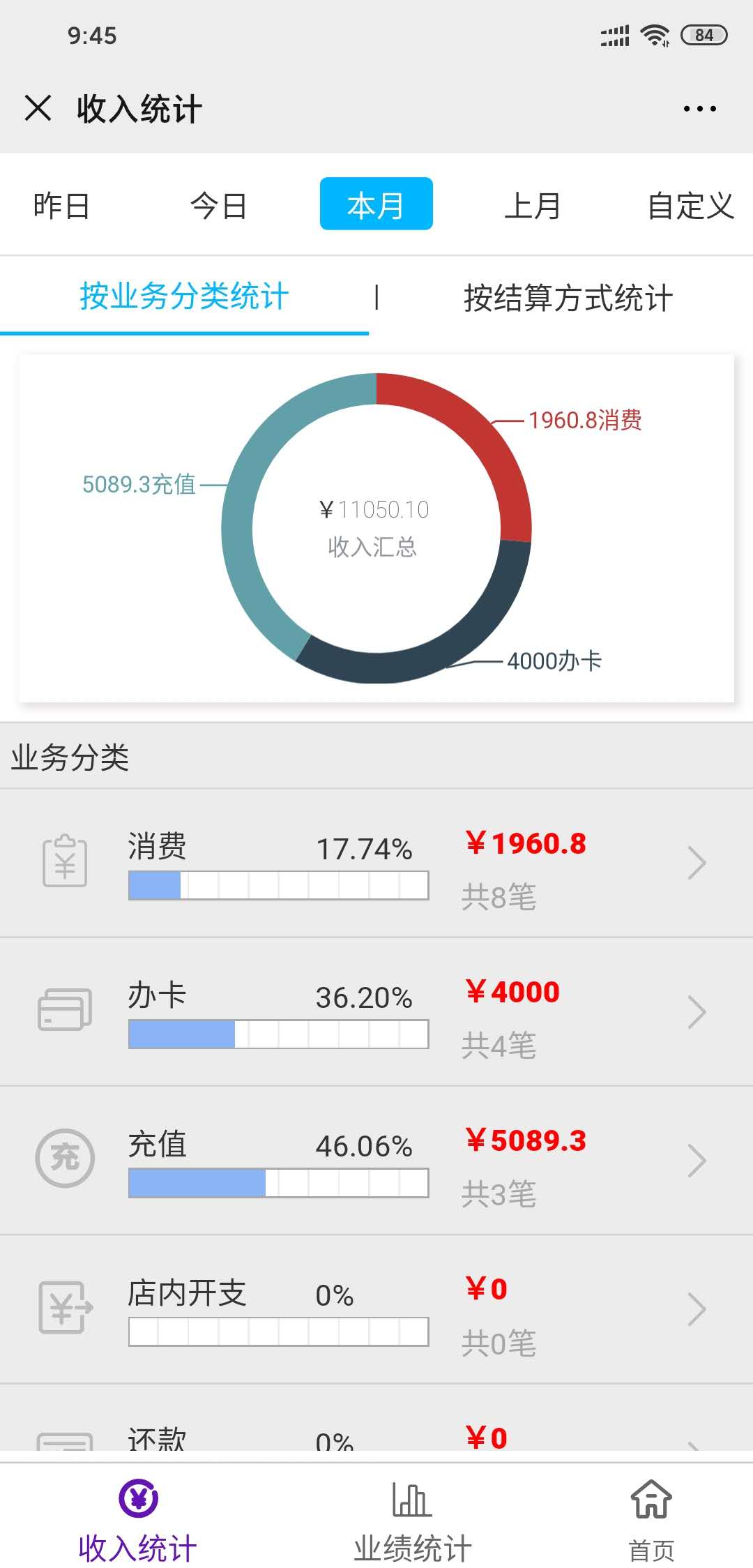Image resolution: width=753 pixels, height=1568 pixels.
Task: View the 充值 income details
Action: coord(376,1161)
